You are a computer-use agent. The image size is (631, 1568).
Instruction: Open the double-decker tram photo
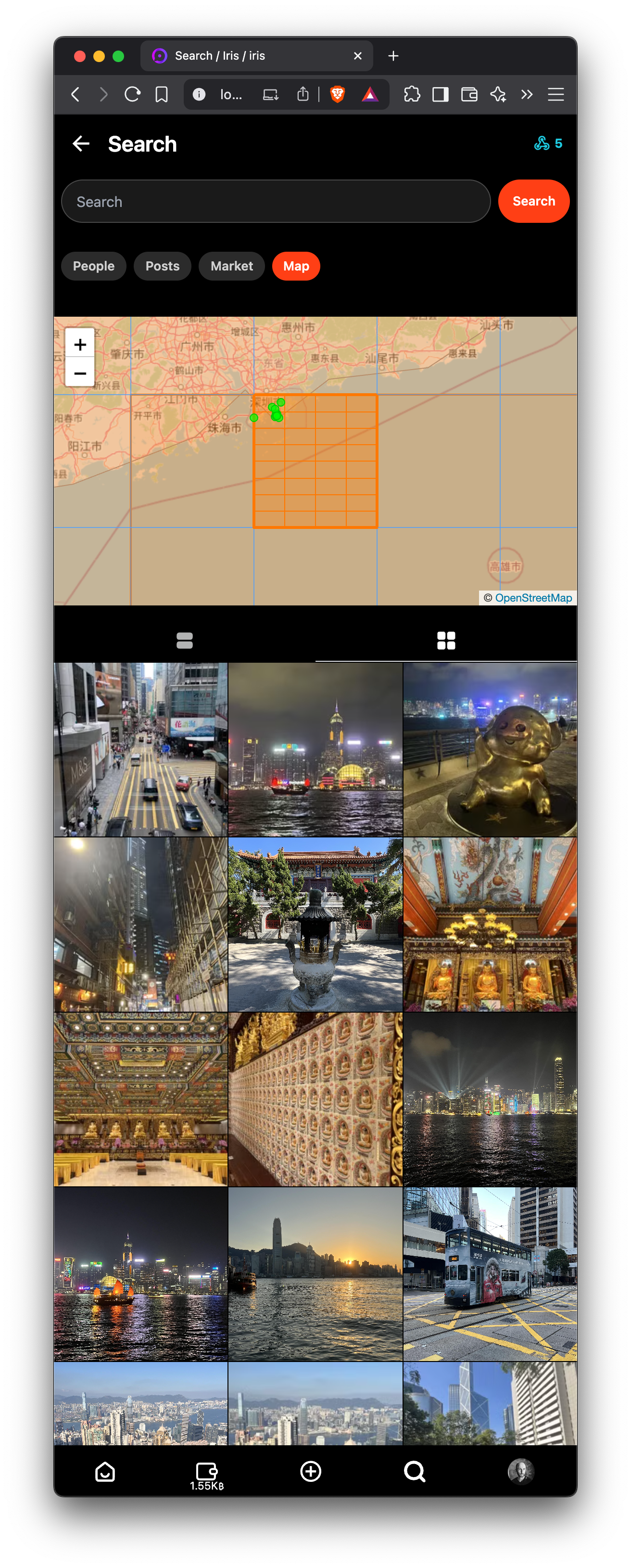pyautogui.click(x=490, y=1273)
